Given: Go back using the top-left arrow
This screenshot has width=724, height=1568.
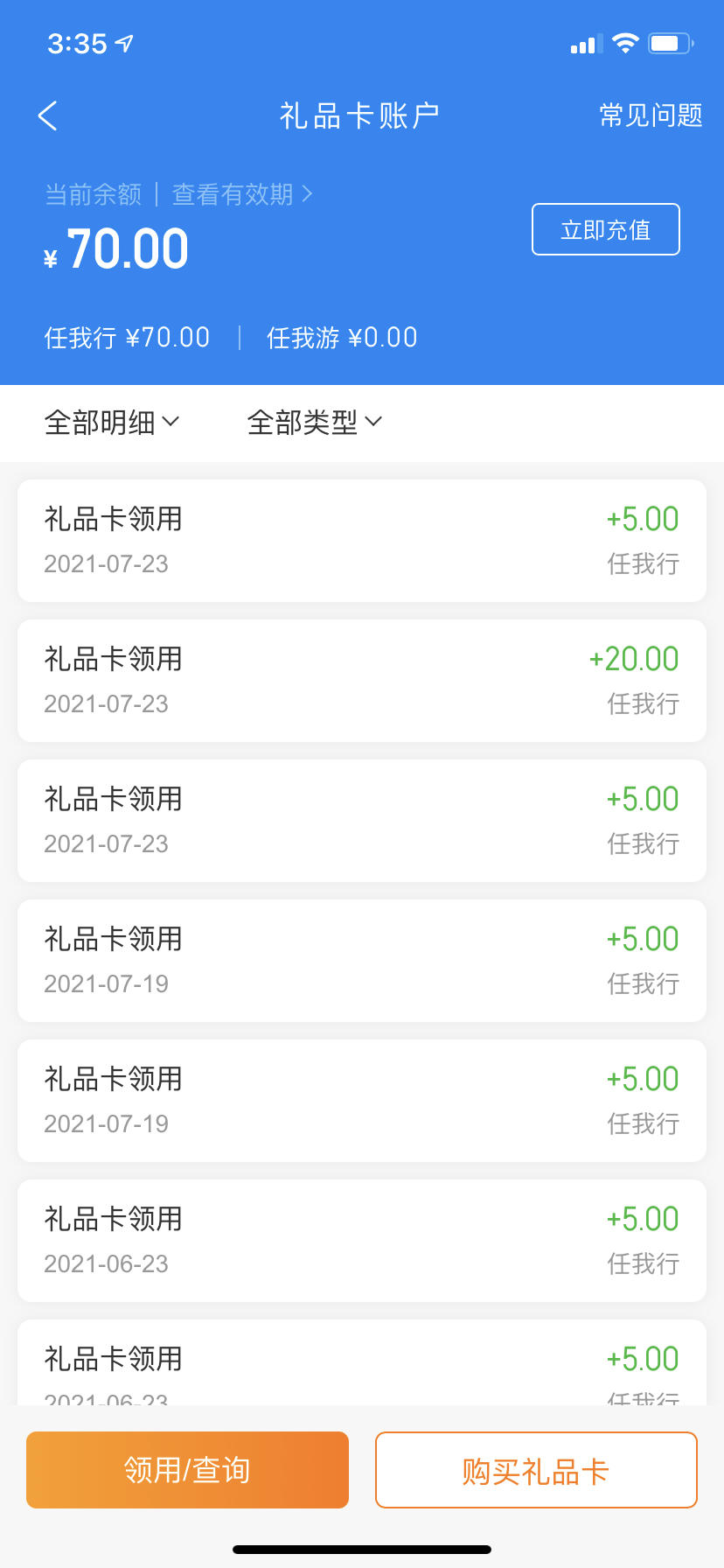Looking at the screenshot, I should 48,115.
